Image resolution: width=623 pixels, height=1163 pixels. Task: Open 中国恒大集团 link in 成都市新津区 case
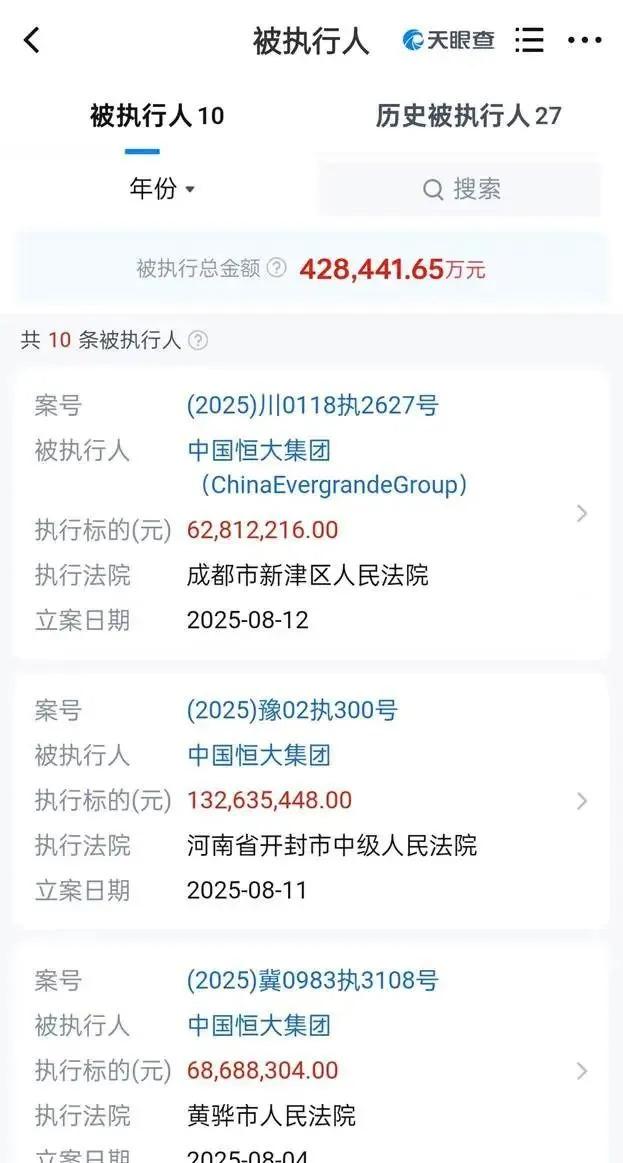click(259, 450)
